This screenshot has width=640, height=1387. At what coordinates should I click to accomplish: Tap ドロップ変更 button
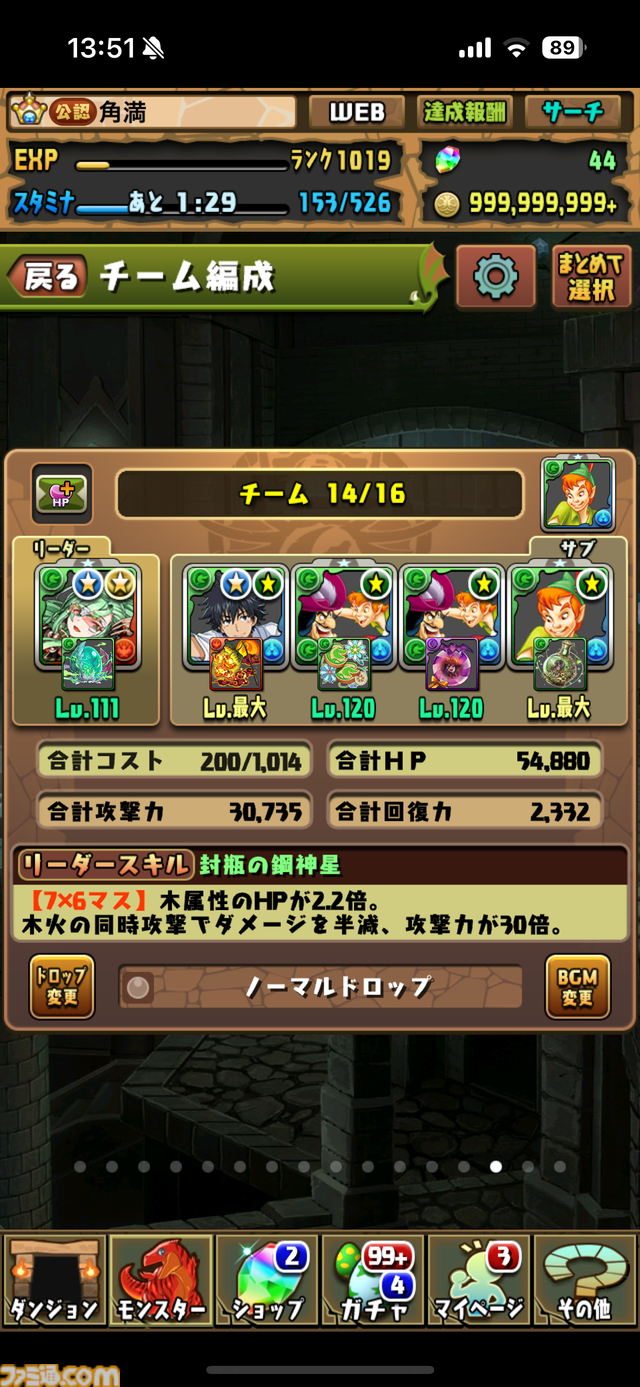[61, 986]
